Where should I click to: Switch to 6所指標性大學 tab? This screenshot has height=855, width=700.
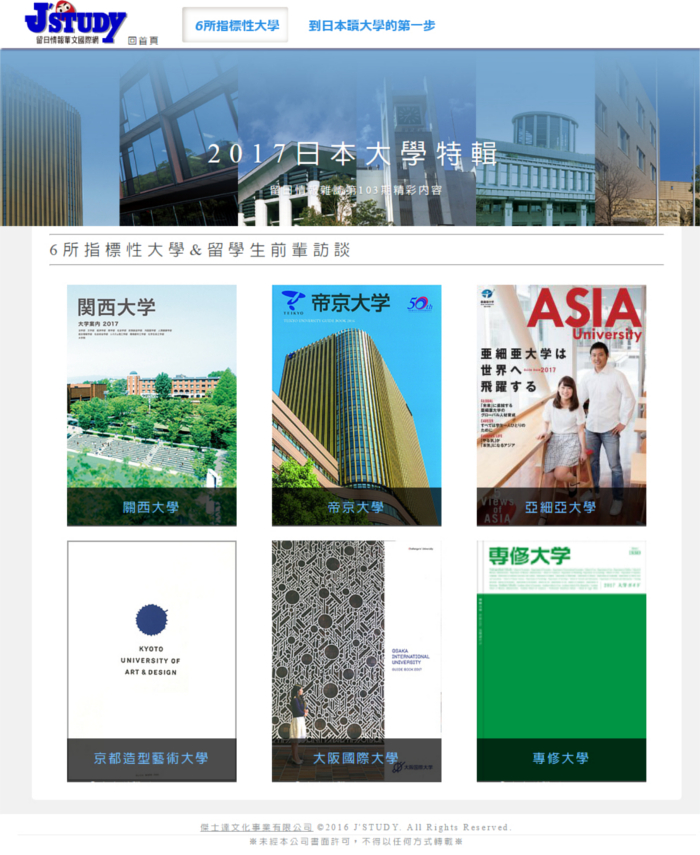236,25
